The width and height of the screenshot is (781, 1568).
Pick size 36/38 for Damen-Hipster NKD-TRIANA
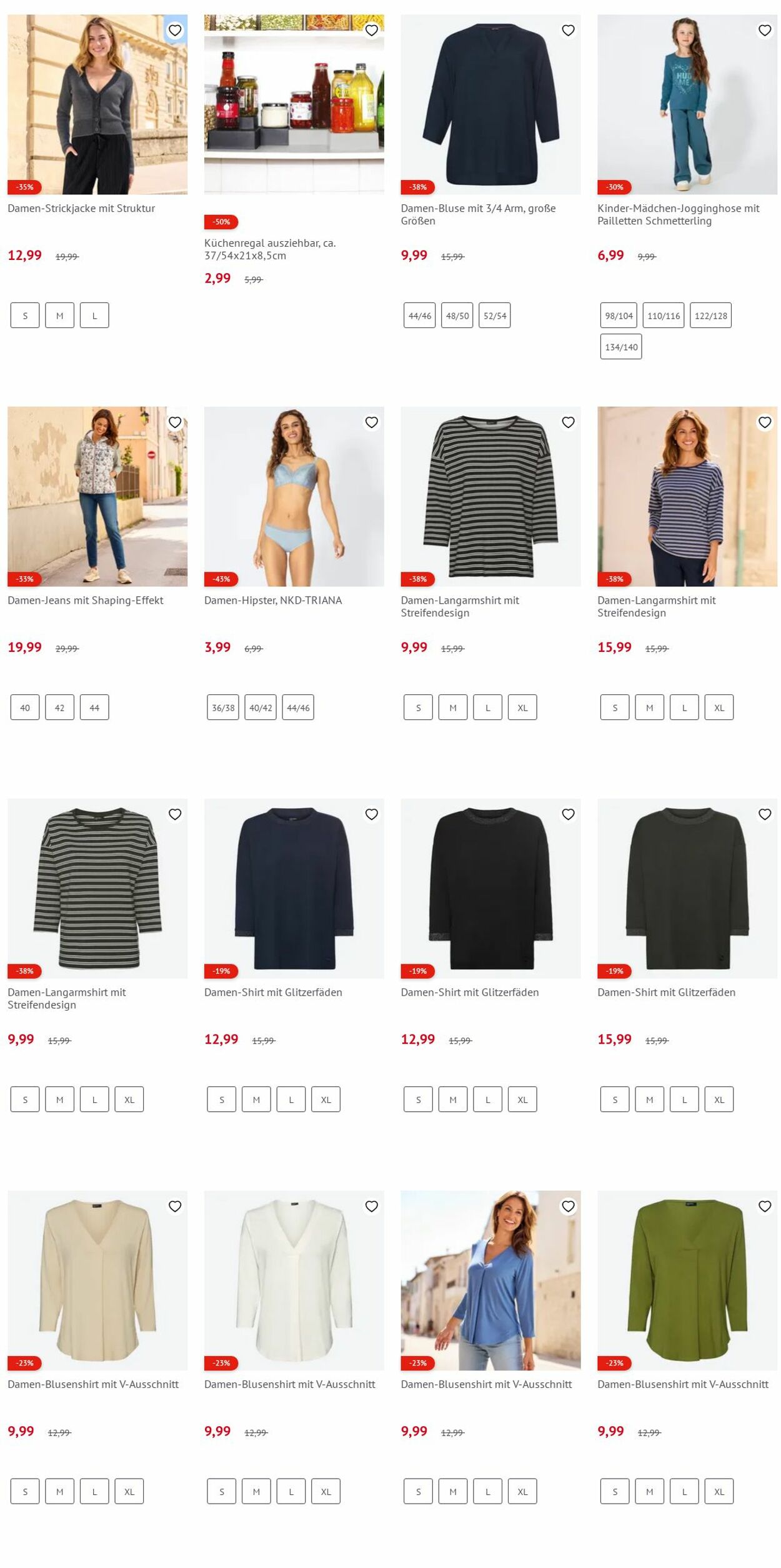coord(222,707)
